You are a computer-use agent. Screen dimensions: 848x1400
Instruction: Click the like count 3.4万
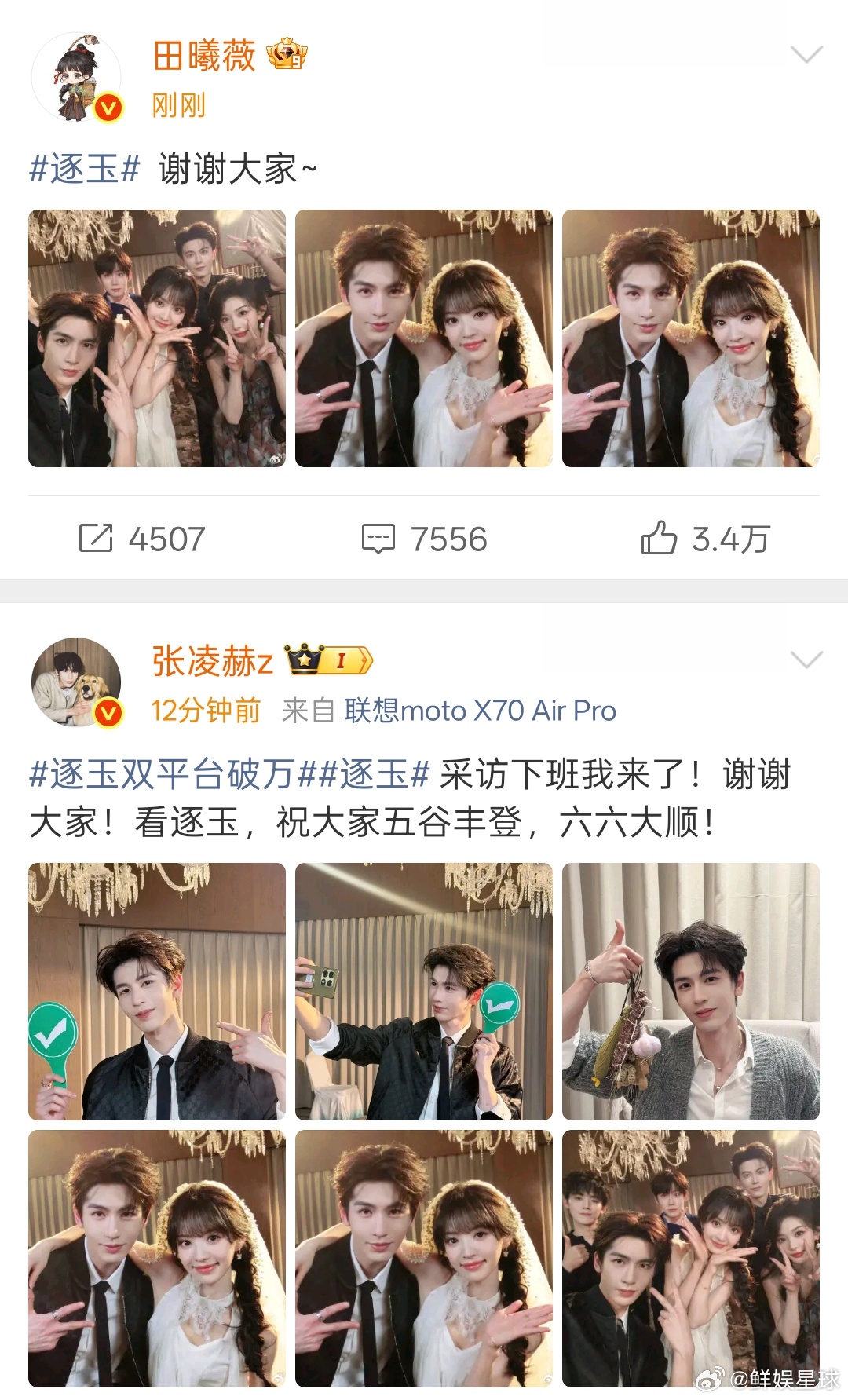coord(730,538)
